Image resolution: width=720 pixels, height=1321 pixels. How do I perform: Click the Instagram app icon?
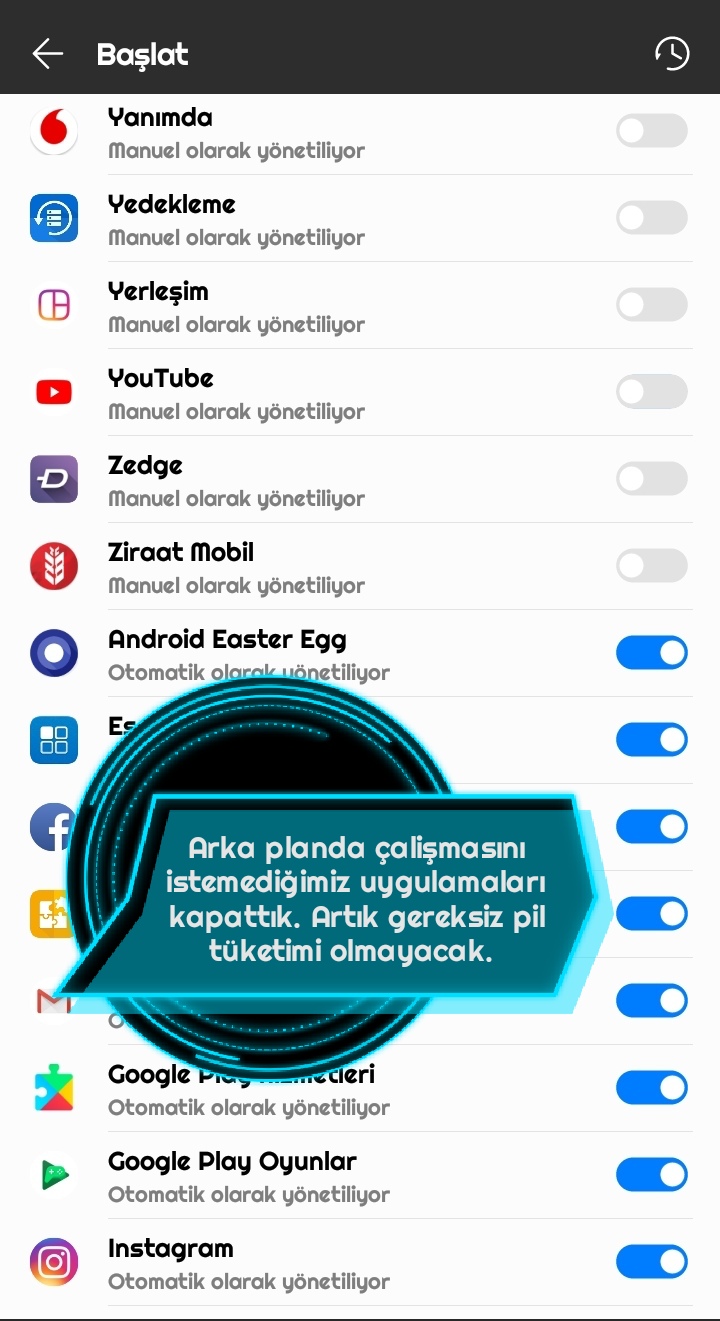[x=54, y=1262]
